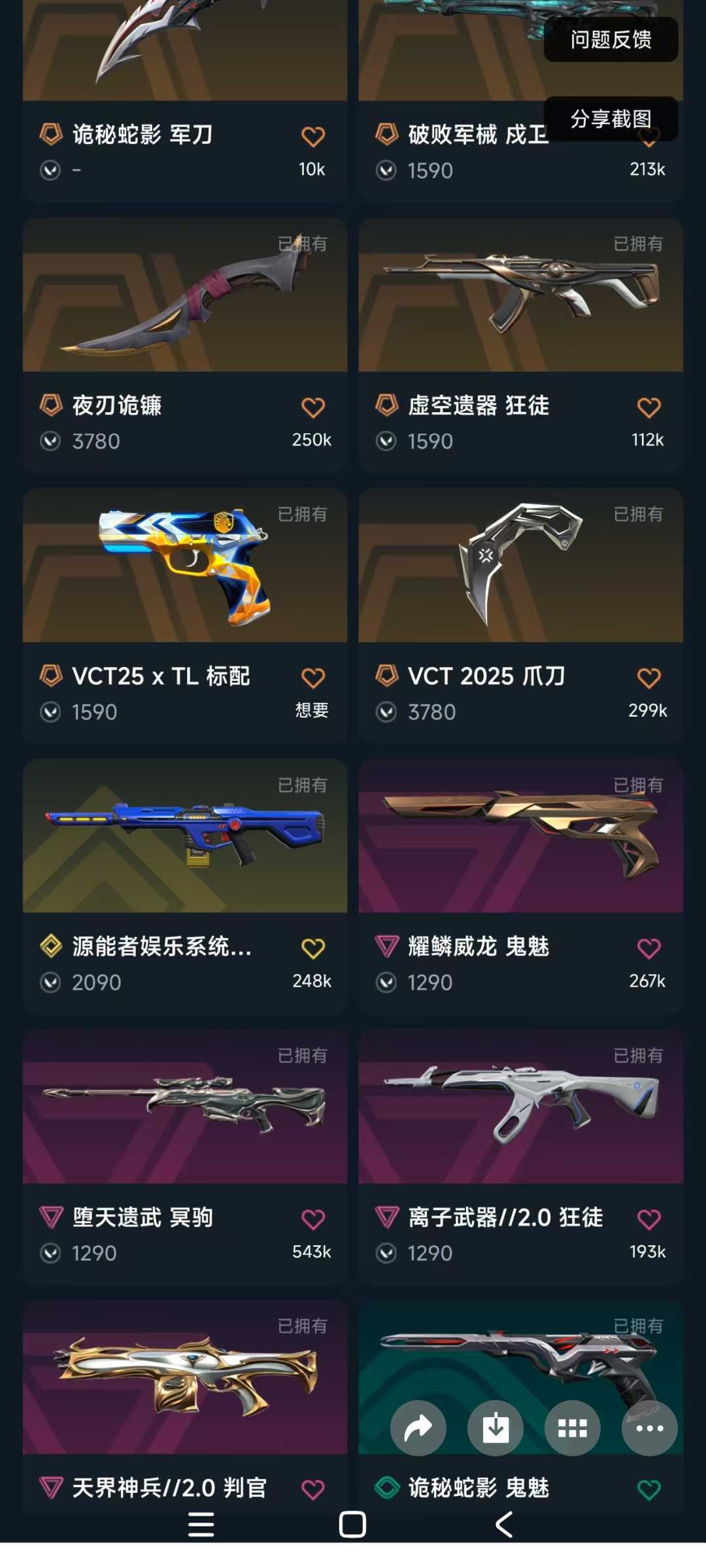Like the 诡秘蛇影 军刀 skin

[x=313, y=137]
